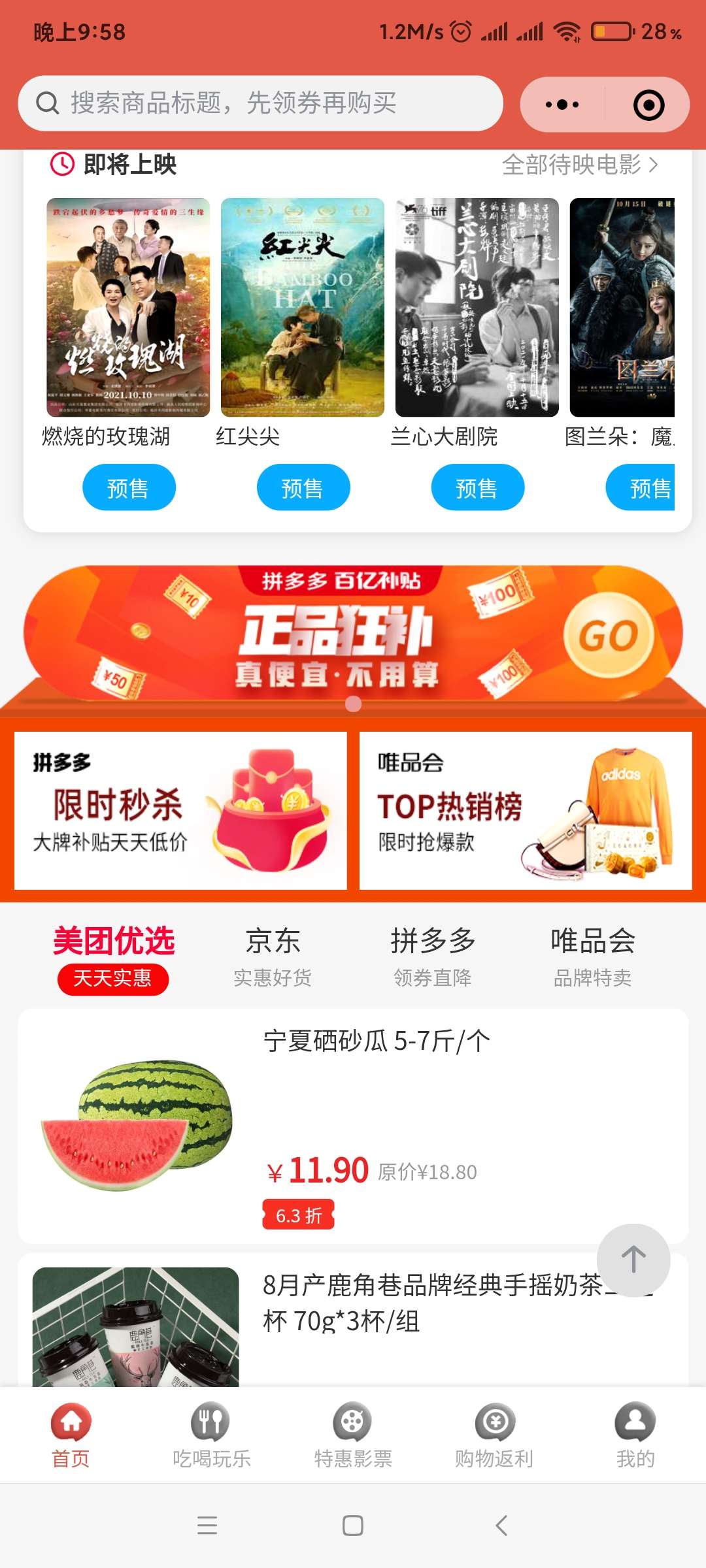The image size is (706, 1568).
Task: Open the mini program more options menu
Action: tap(562, 105)
